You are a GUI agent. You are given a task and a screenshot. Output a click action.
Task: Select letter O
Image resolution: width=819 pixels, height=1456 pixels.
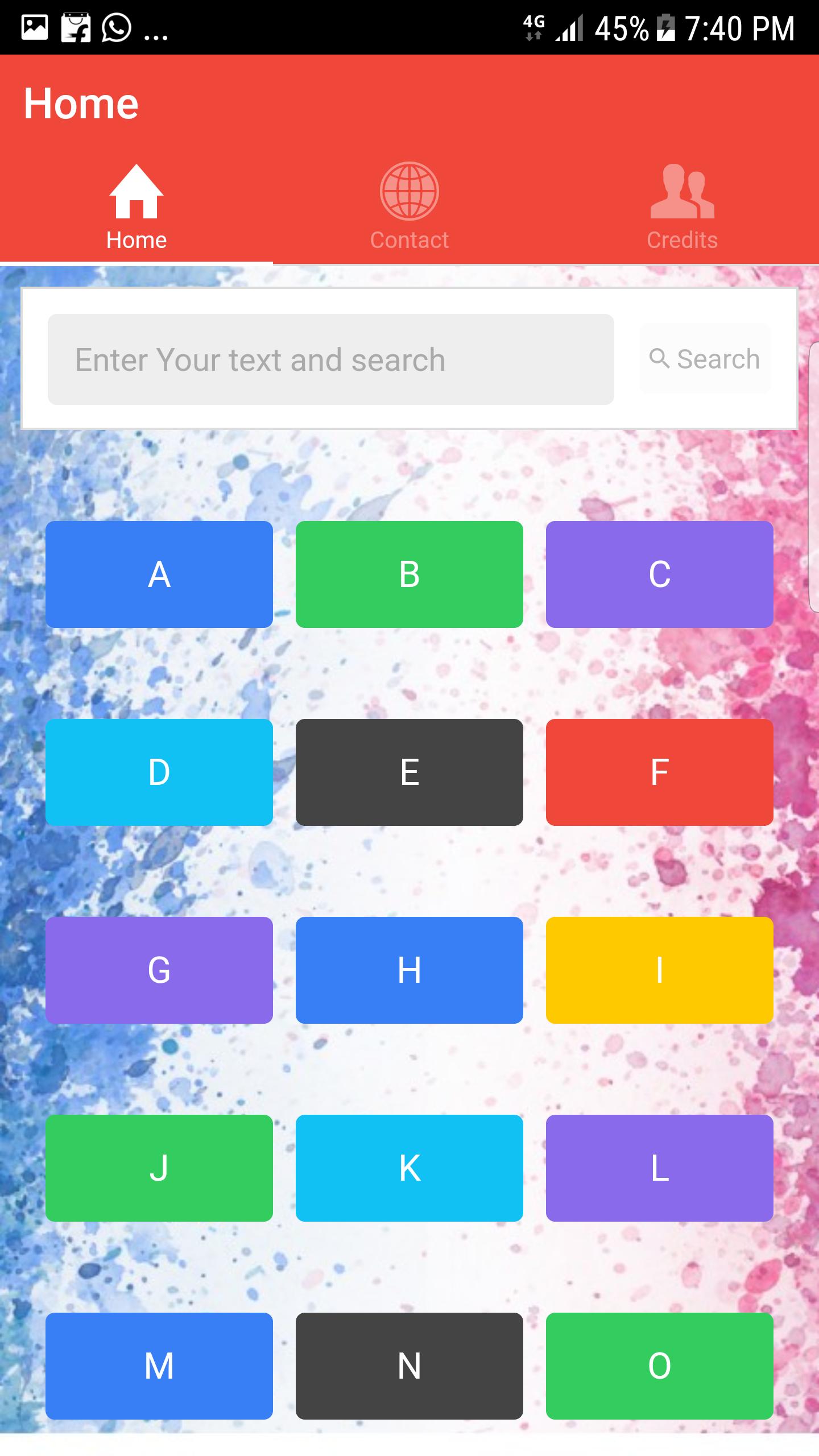[660, 1366]
